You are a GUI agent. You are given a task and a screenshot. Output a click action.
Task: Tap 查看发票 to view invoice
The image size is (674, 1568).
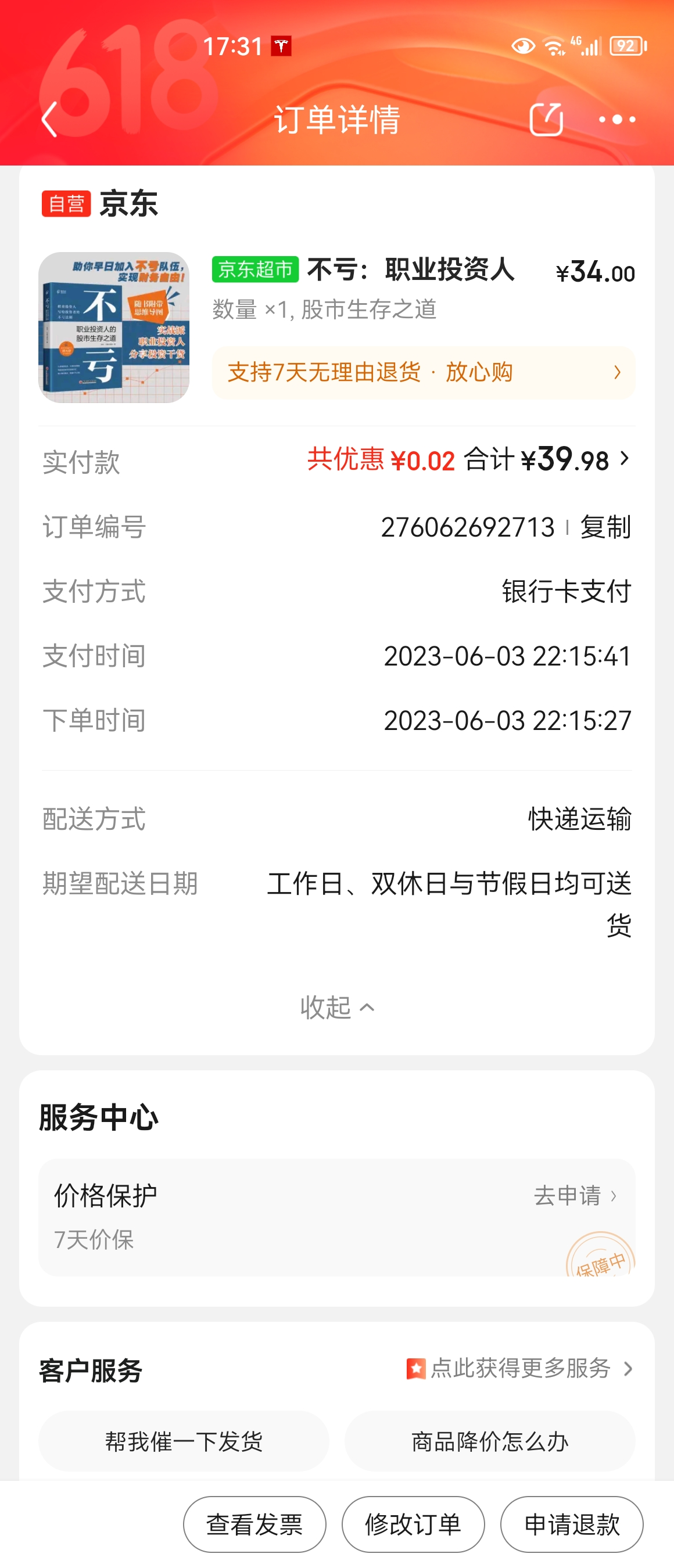[254, 1524]
